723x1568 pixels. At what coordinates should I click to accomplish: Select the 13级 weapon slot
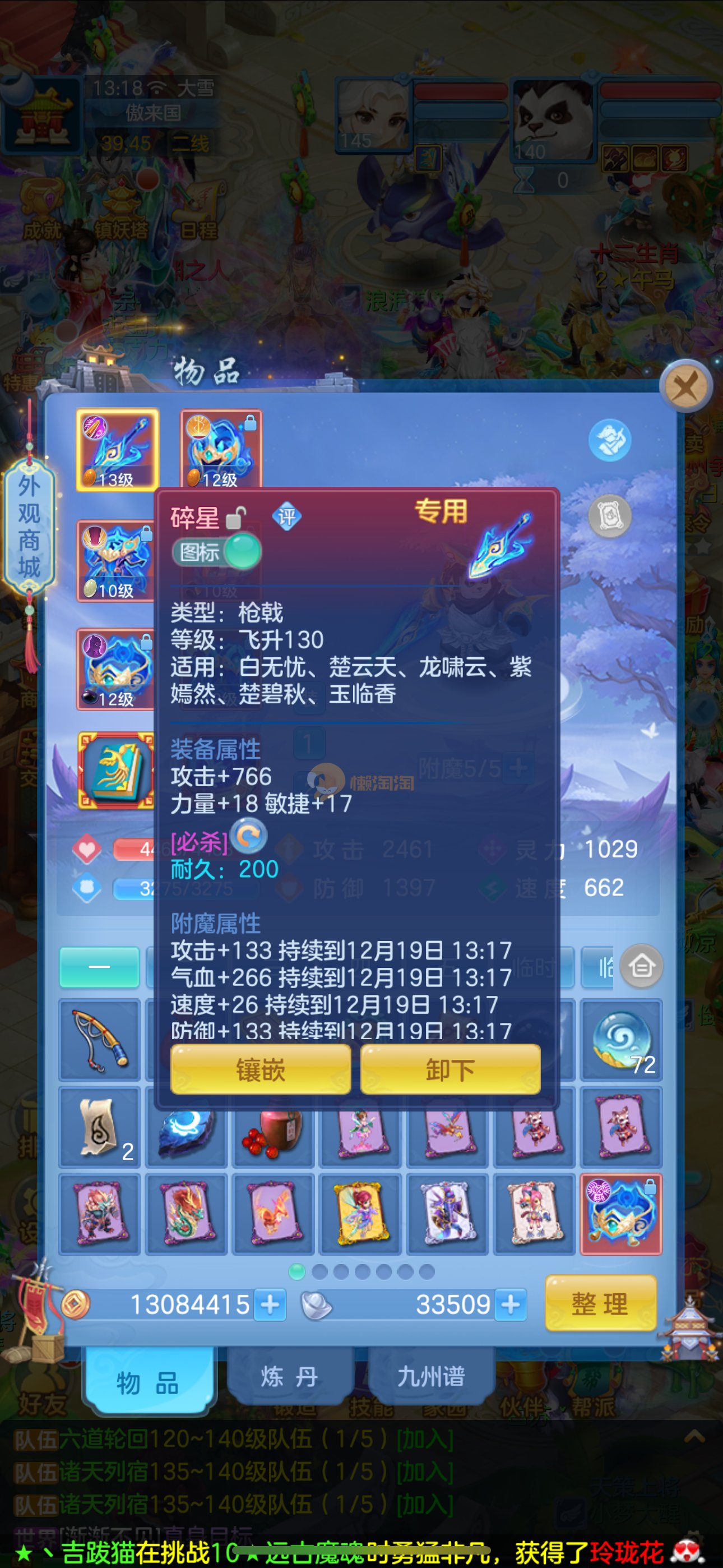[x=117, y=449]
